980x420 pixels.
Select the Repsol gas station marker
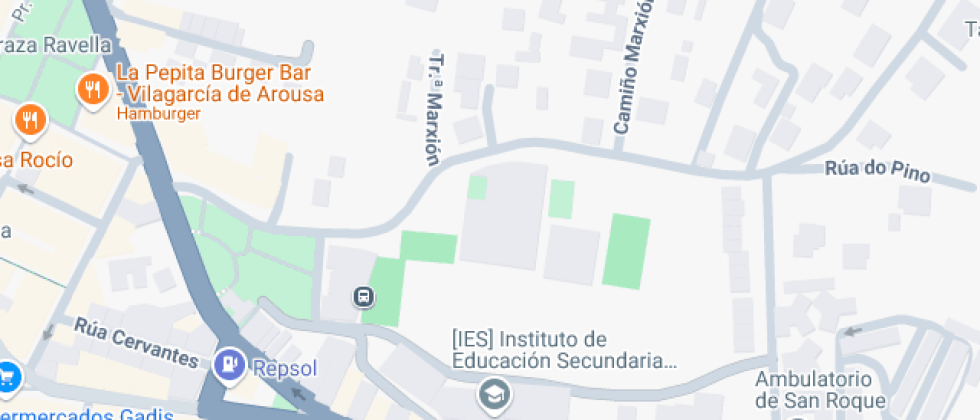tap(229, 364)
